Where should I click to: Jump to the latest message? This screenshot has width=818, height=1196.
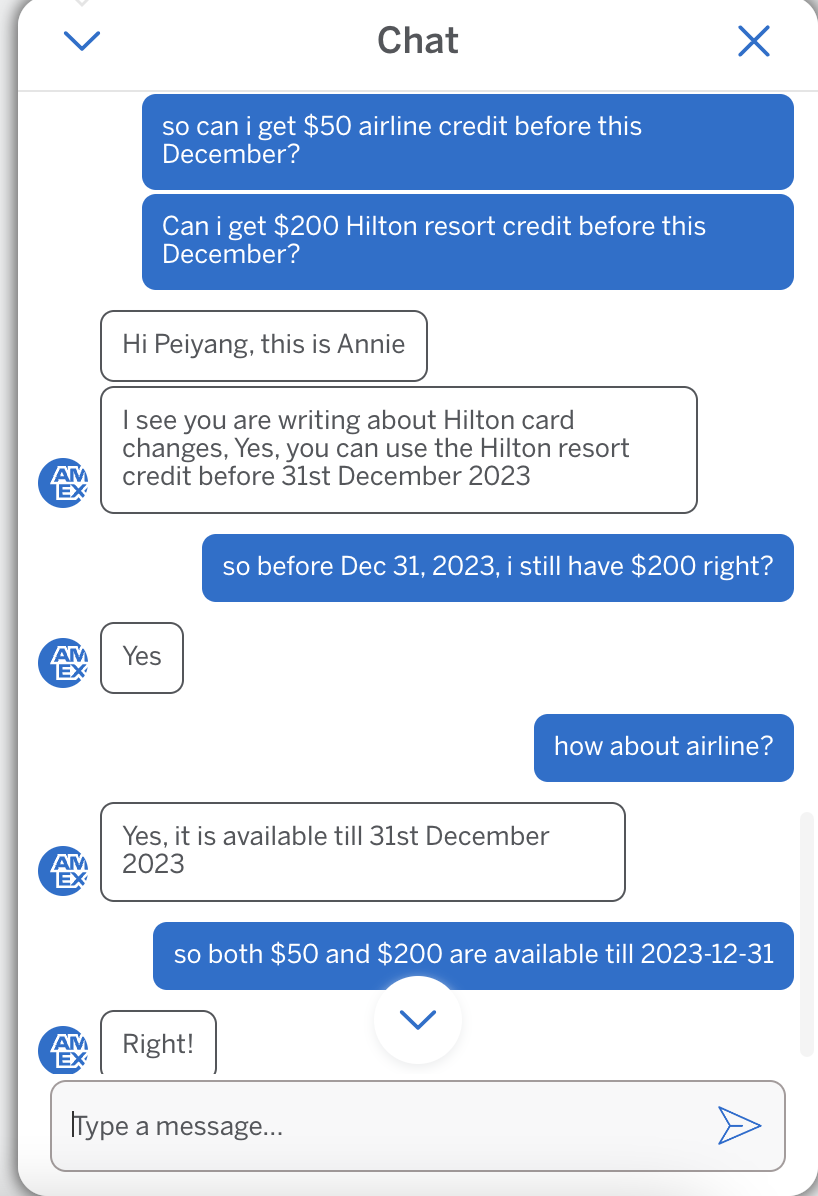(417, 1019)
